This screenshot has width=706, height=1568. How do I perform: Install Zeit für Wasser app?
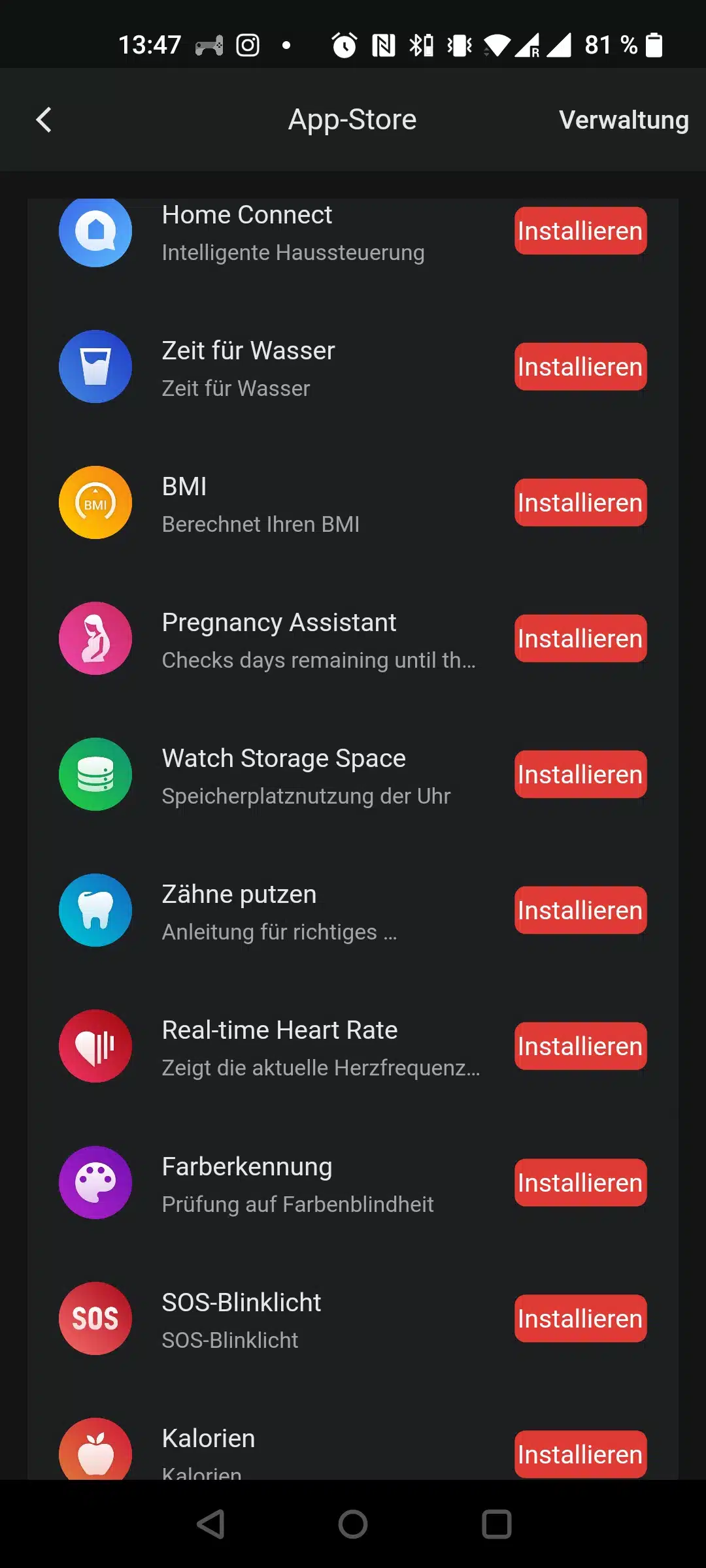pyautogui.click(x=580, y=367)
